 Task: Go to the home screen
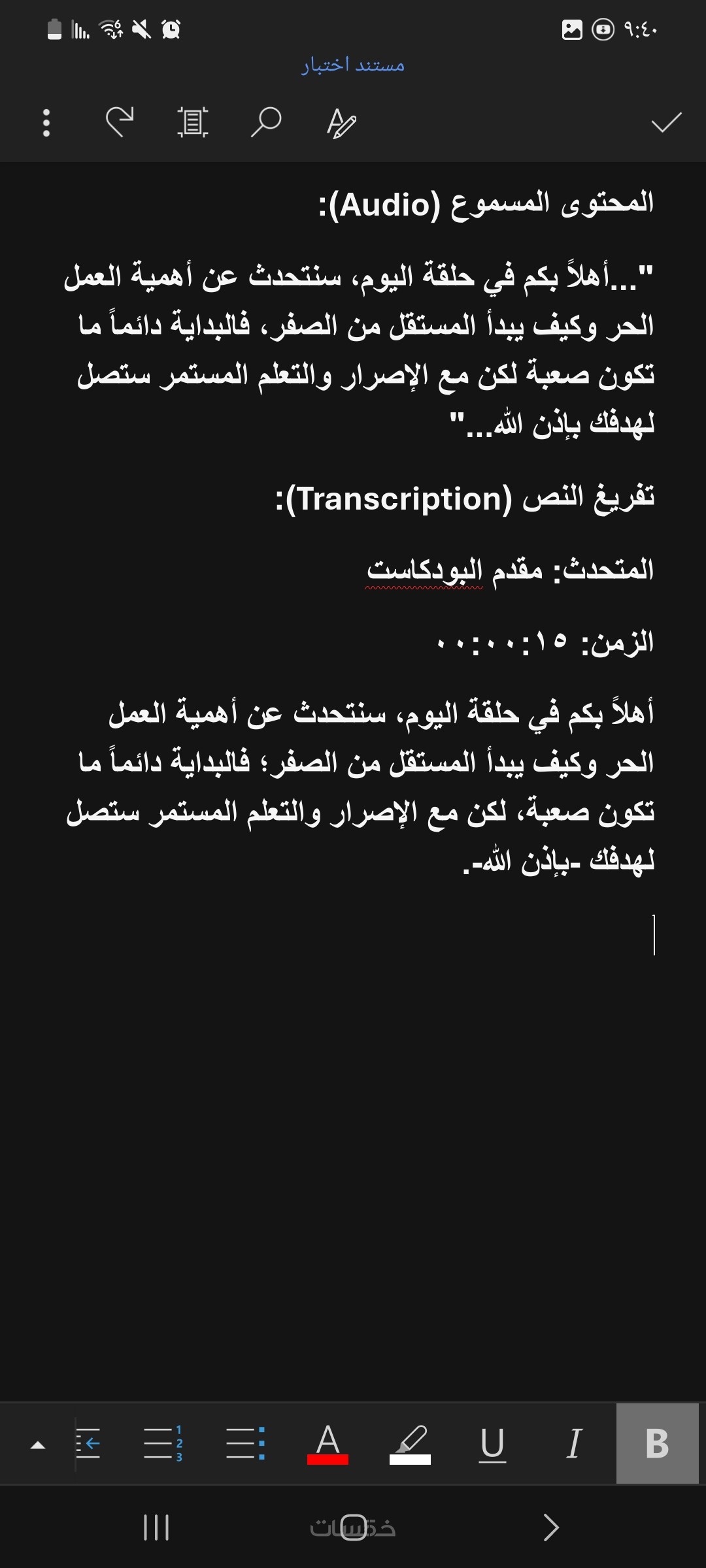pyautogui.click(x=353, y=1527)
